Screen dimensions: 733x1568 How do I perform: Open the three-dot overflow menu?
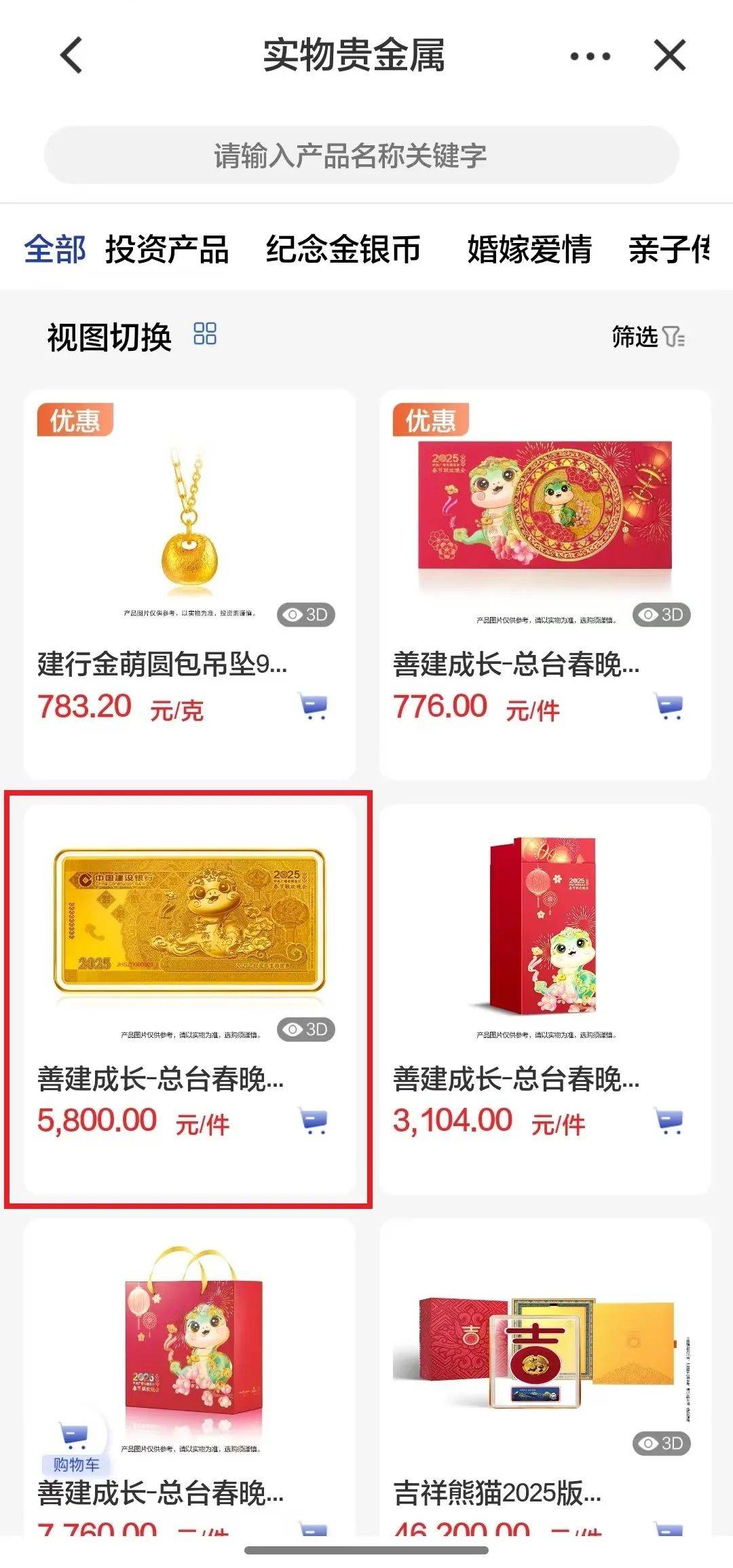(590, 56)
